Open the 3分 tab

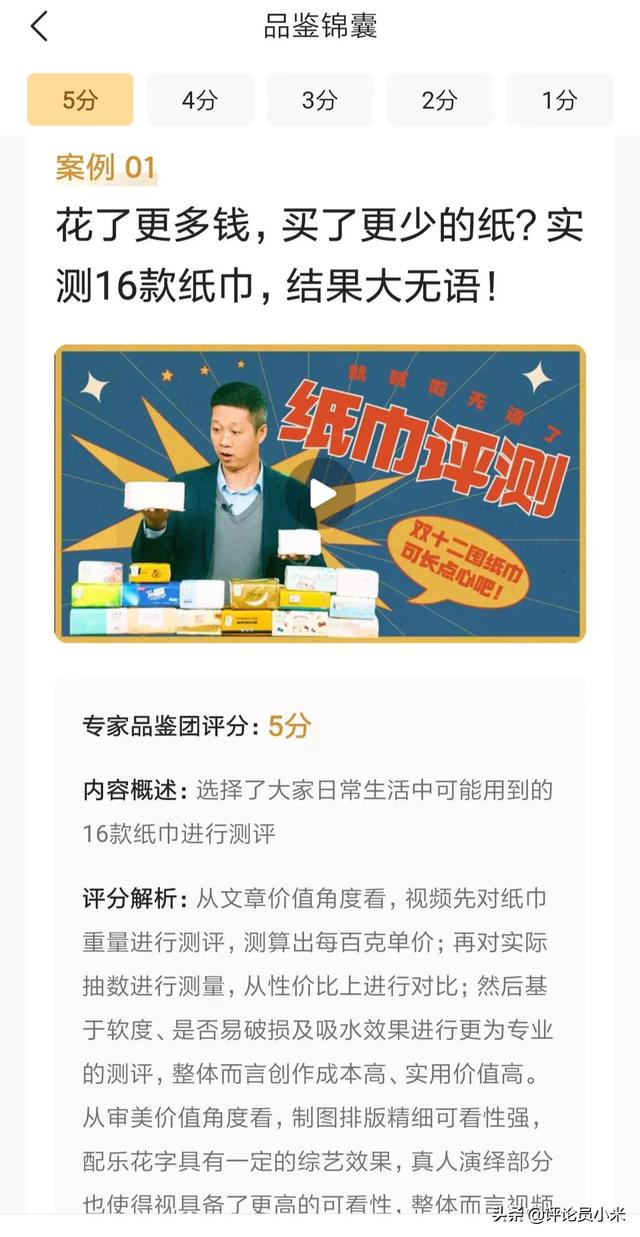320,99
